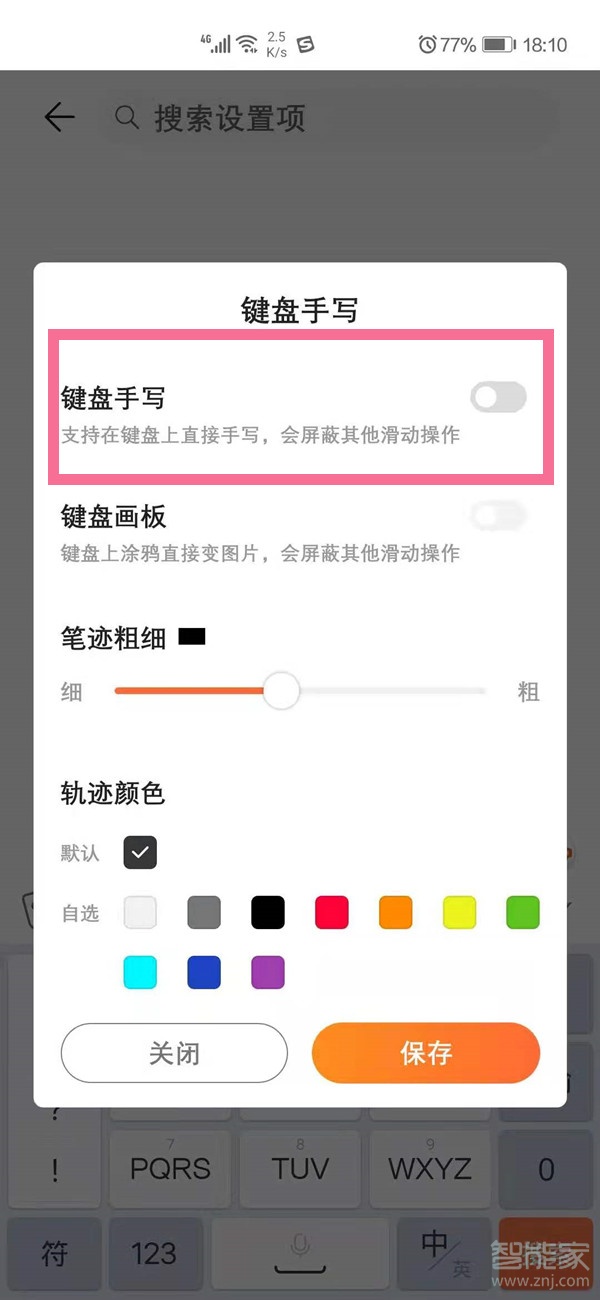
Task: Enable the 键盘手写 toggle
Action: (x=498, y=397)
